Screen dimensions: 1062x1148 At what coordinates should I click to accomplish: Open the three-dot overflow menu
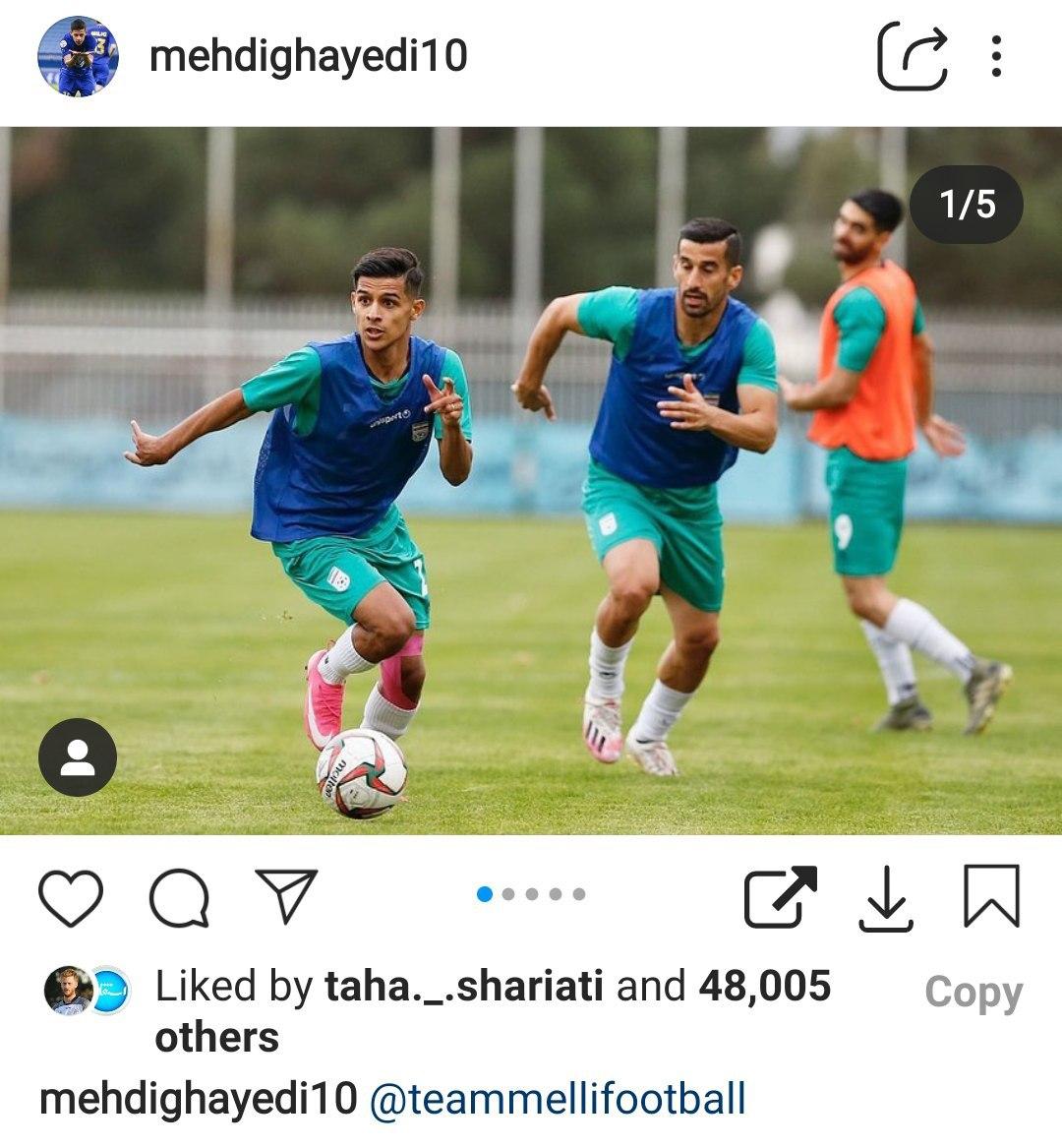[x=996, y=56]
